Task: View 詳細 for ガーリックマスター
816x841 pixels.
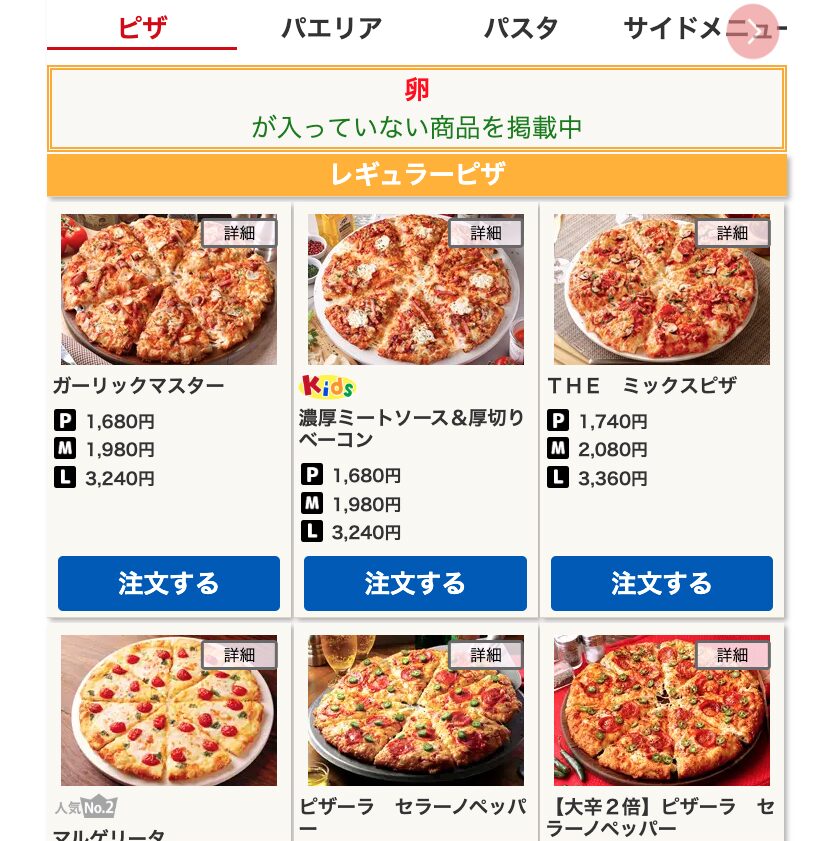Action: click(239, 233)
